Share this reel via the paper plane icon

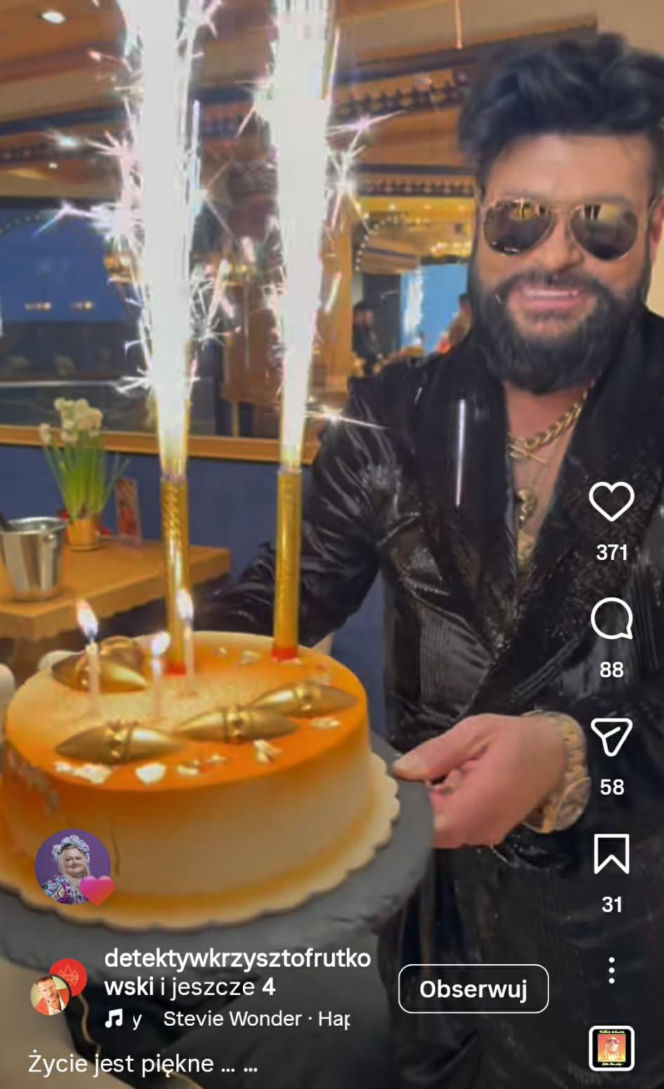pyautogui.click(x=611, y=737)
